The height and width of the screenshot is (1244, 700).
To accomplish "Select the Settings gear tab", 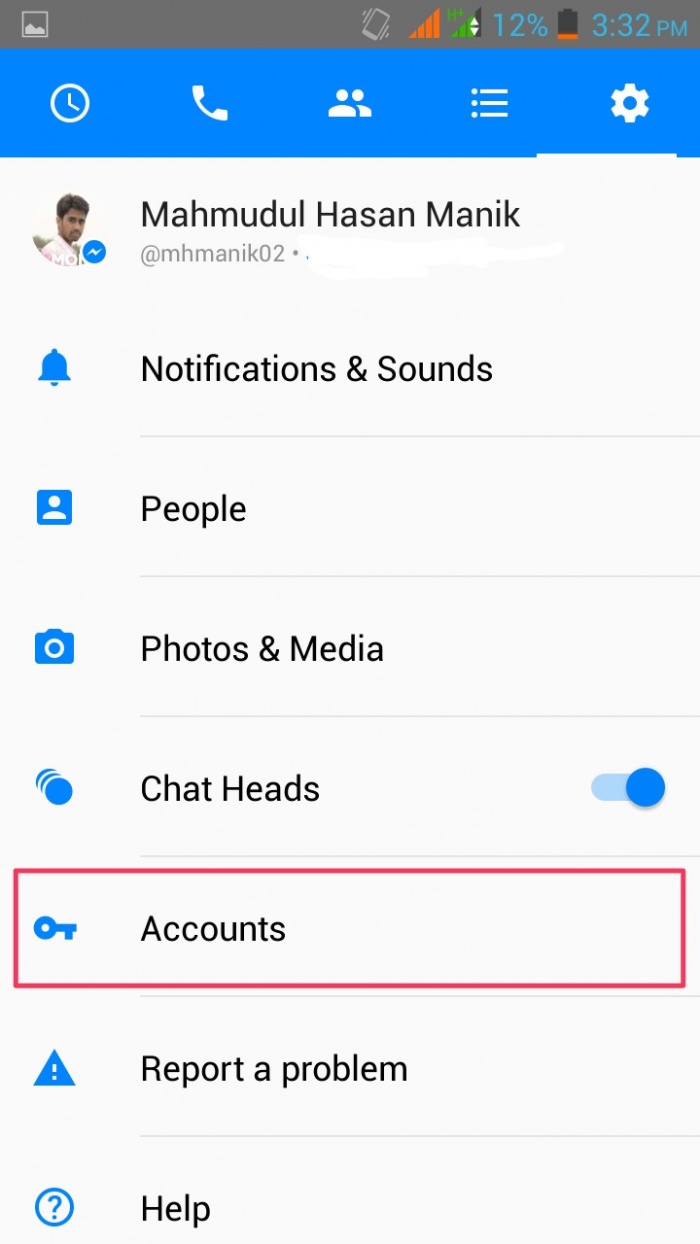I will (x=630, y=103).
